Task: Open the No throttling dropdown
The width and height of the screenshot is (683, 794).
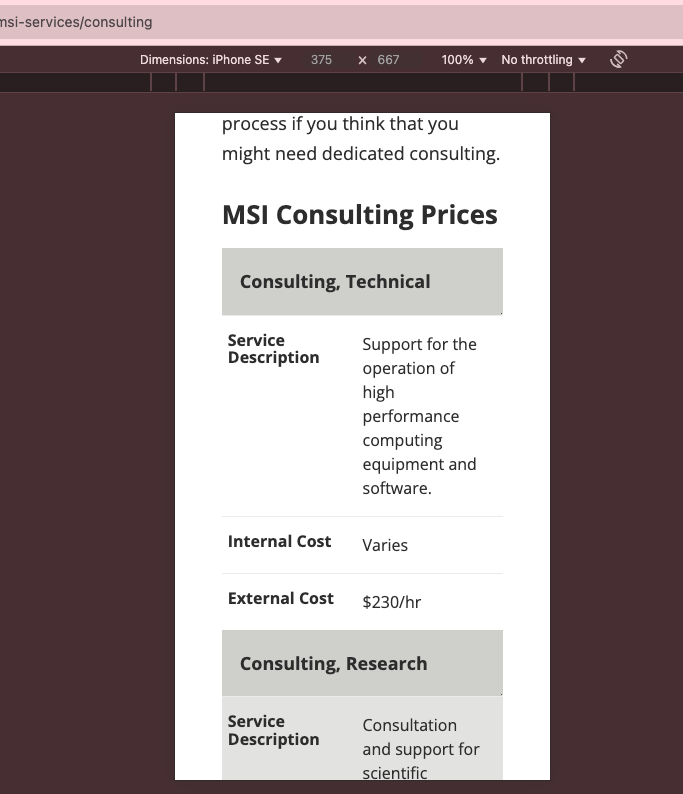Action: [x=543, y=60]
